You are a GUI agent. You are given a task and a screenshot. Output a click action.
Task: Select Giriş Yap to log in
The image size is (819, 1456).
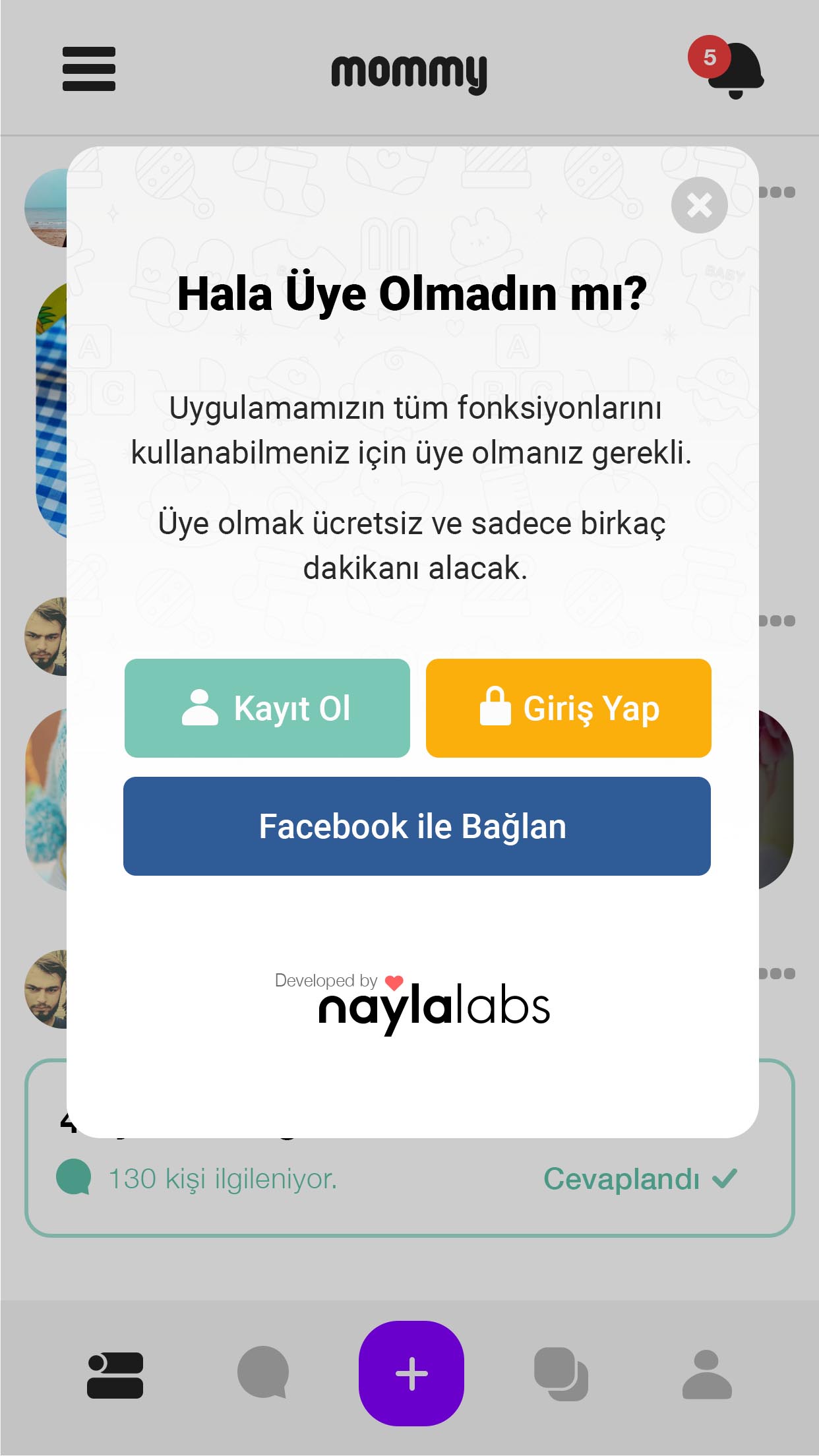tap(568, 708)
